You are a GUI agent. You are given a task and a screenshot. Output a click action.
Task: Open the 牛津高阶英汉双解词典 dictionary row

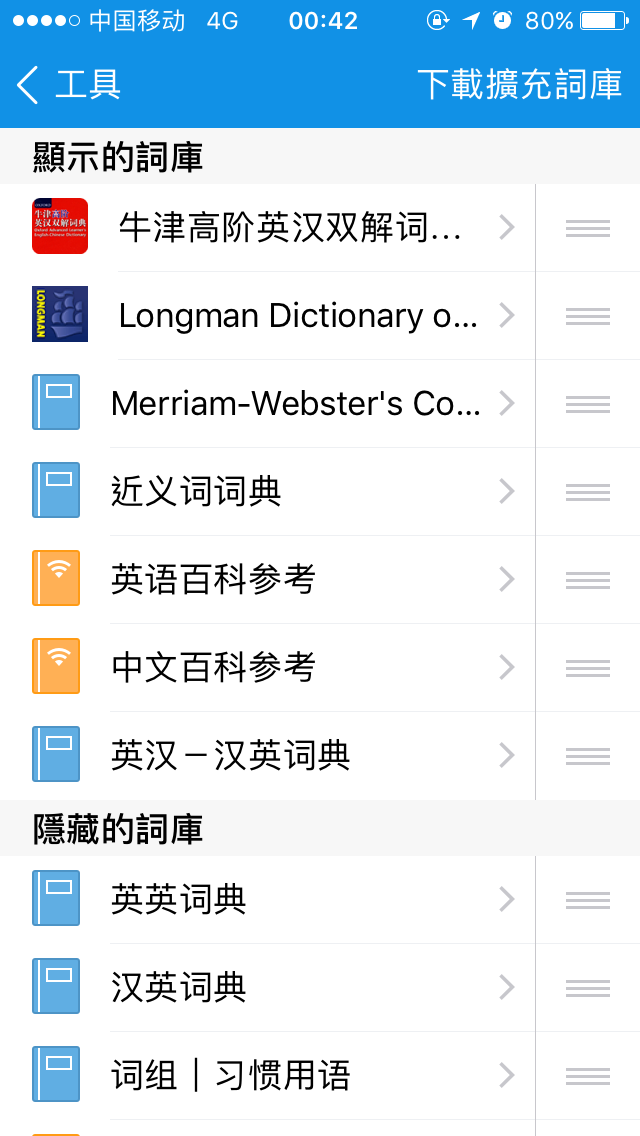tap(290, 228)
